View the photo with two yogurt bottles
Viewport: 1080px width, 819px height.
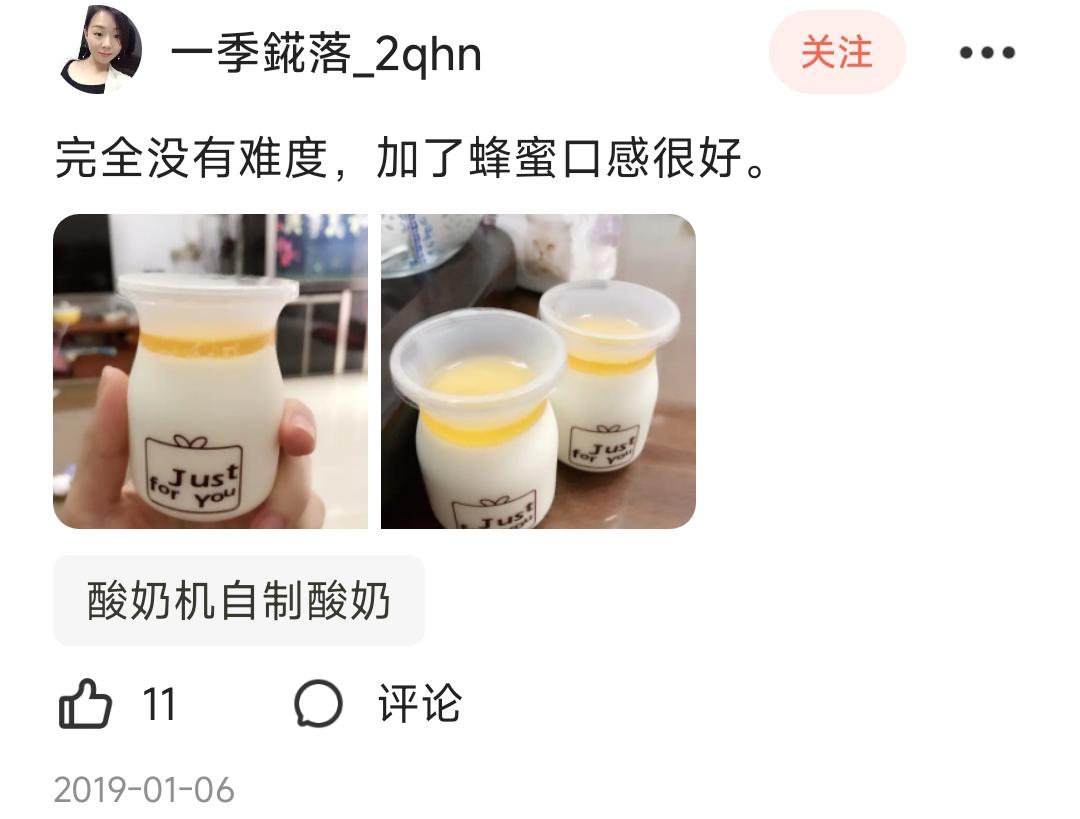[538, 371]
